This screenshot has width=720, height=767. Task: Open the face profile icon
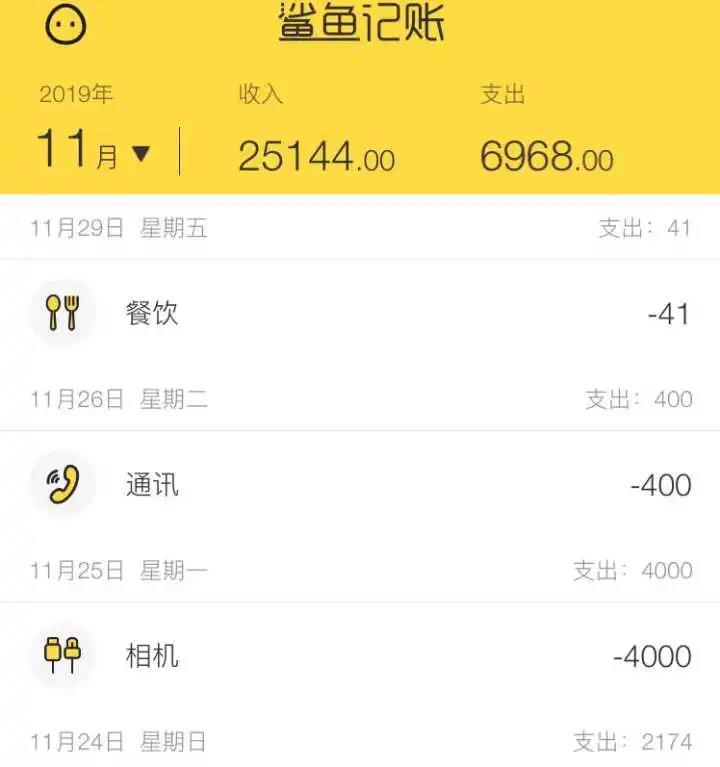coord(67,25)
